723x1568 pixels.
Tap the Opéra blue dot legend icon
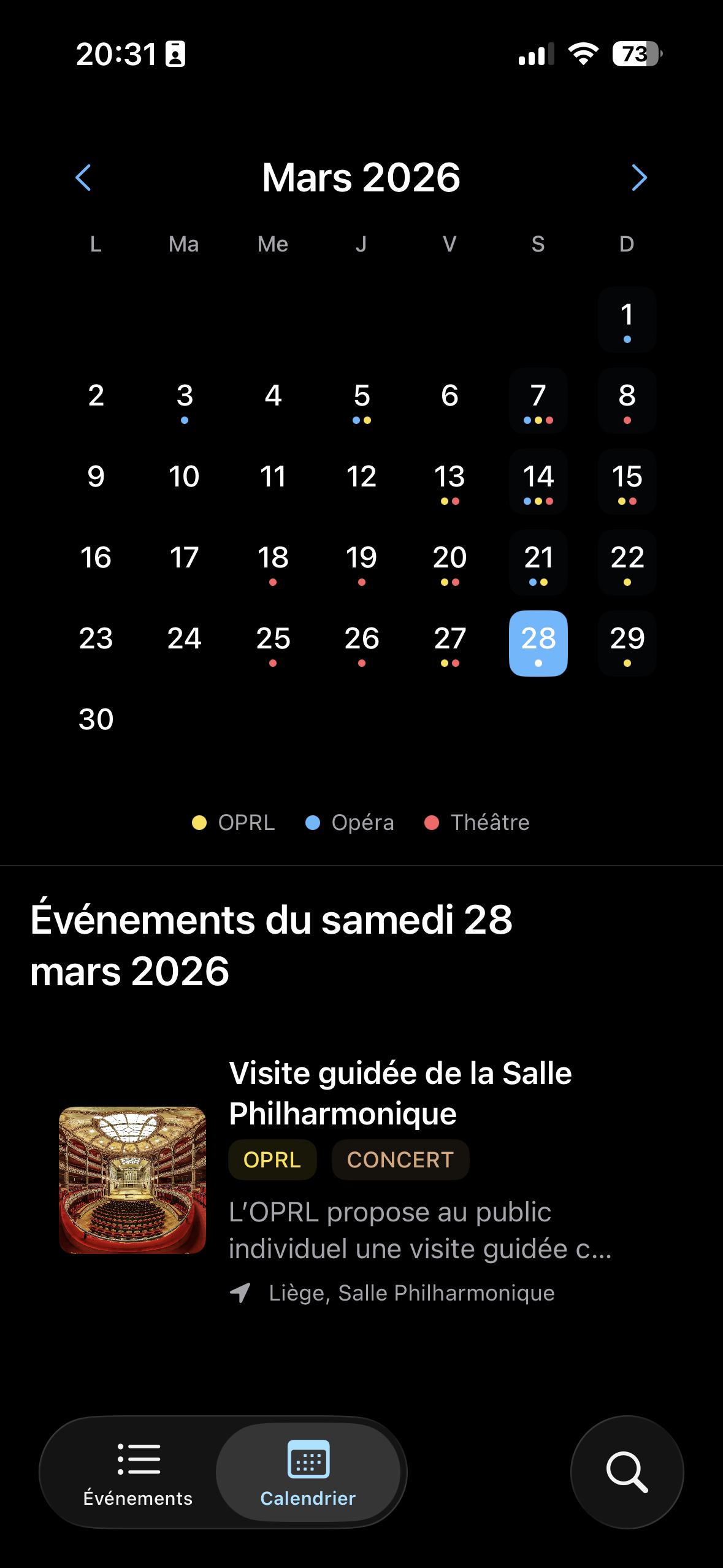point(313,822)
